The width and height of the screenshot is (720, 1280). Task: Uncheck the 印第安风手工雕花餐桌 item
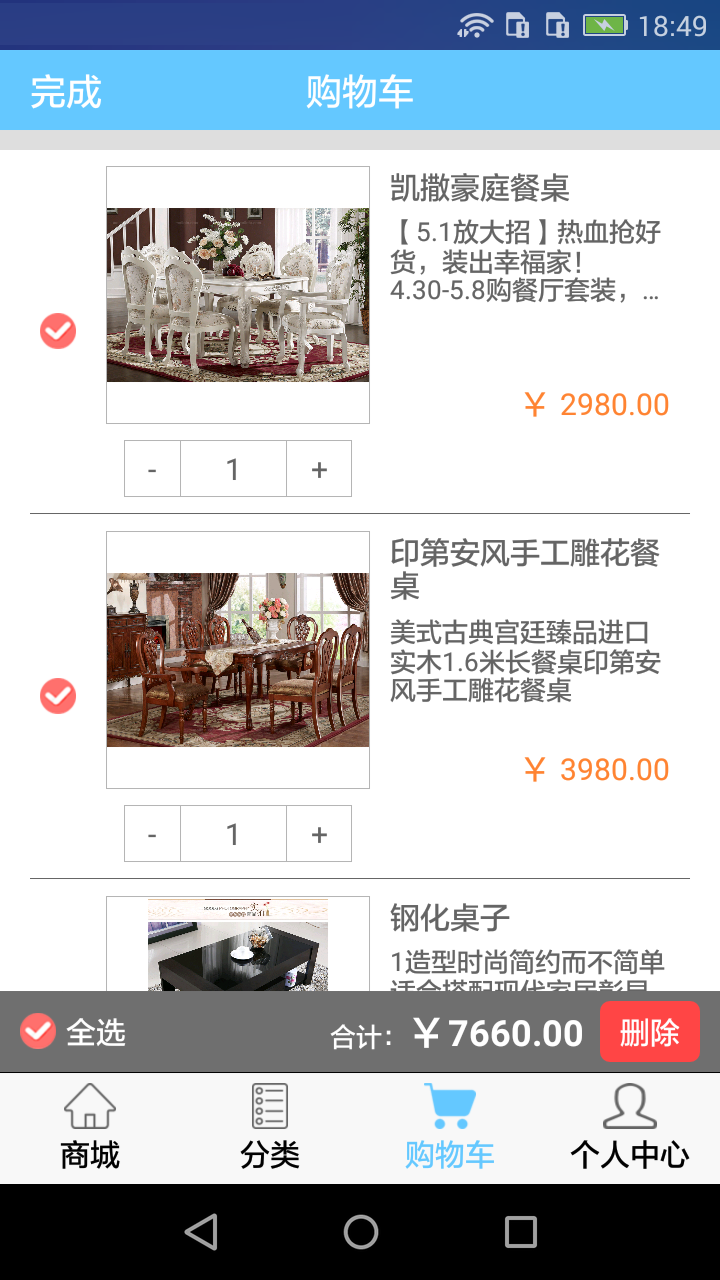point(58,696)
